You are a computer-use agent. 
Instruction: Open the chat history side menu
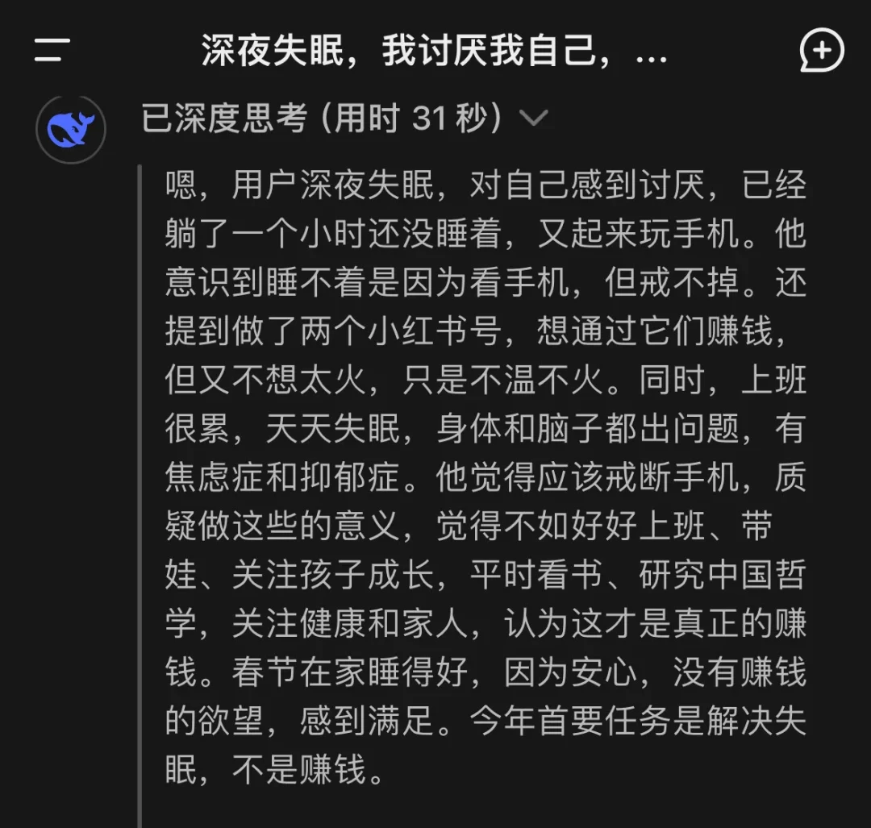pyautogui.click(x=52, y=50)
